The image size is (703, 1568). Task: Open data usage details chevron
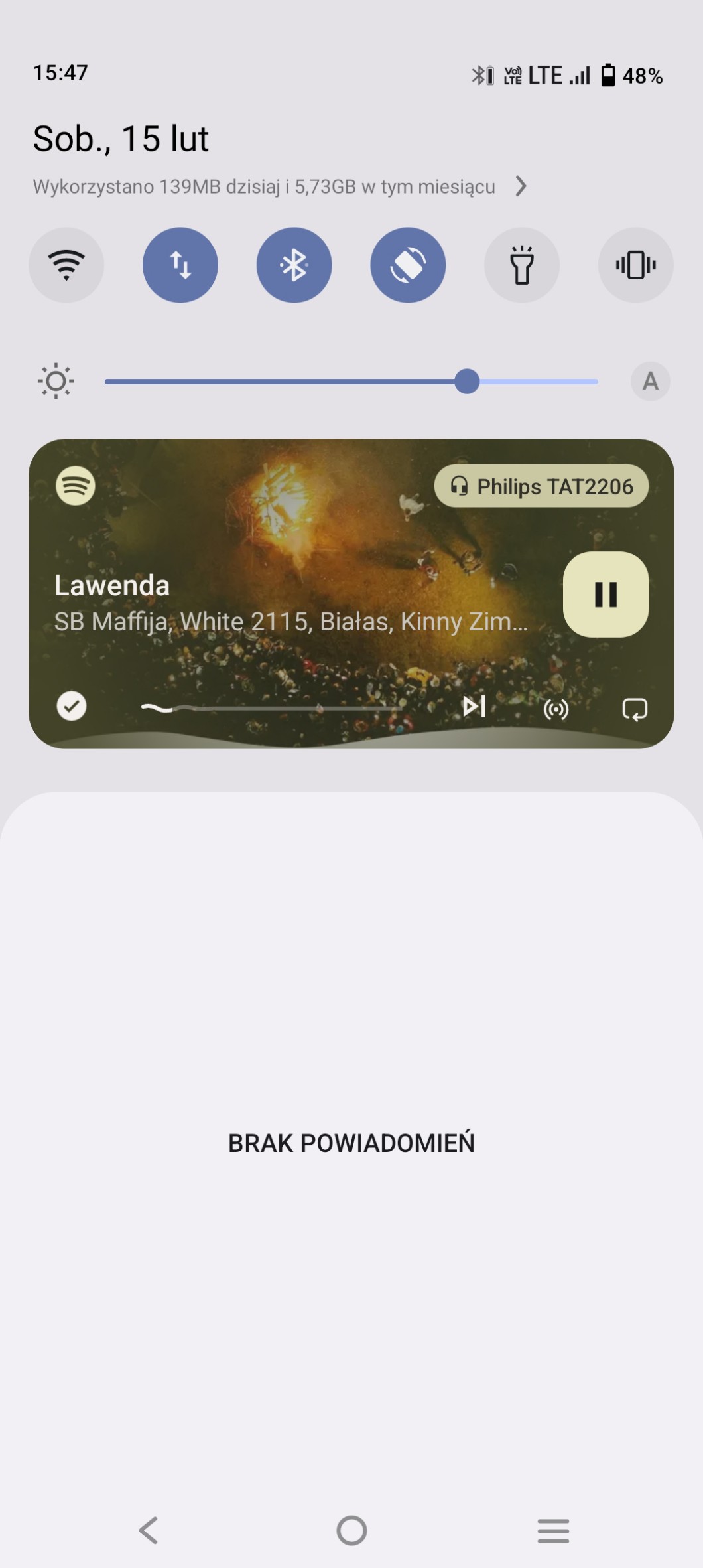pos(521,186)
